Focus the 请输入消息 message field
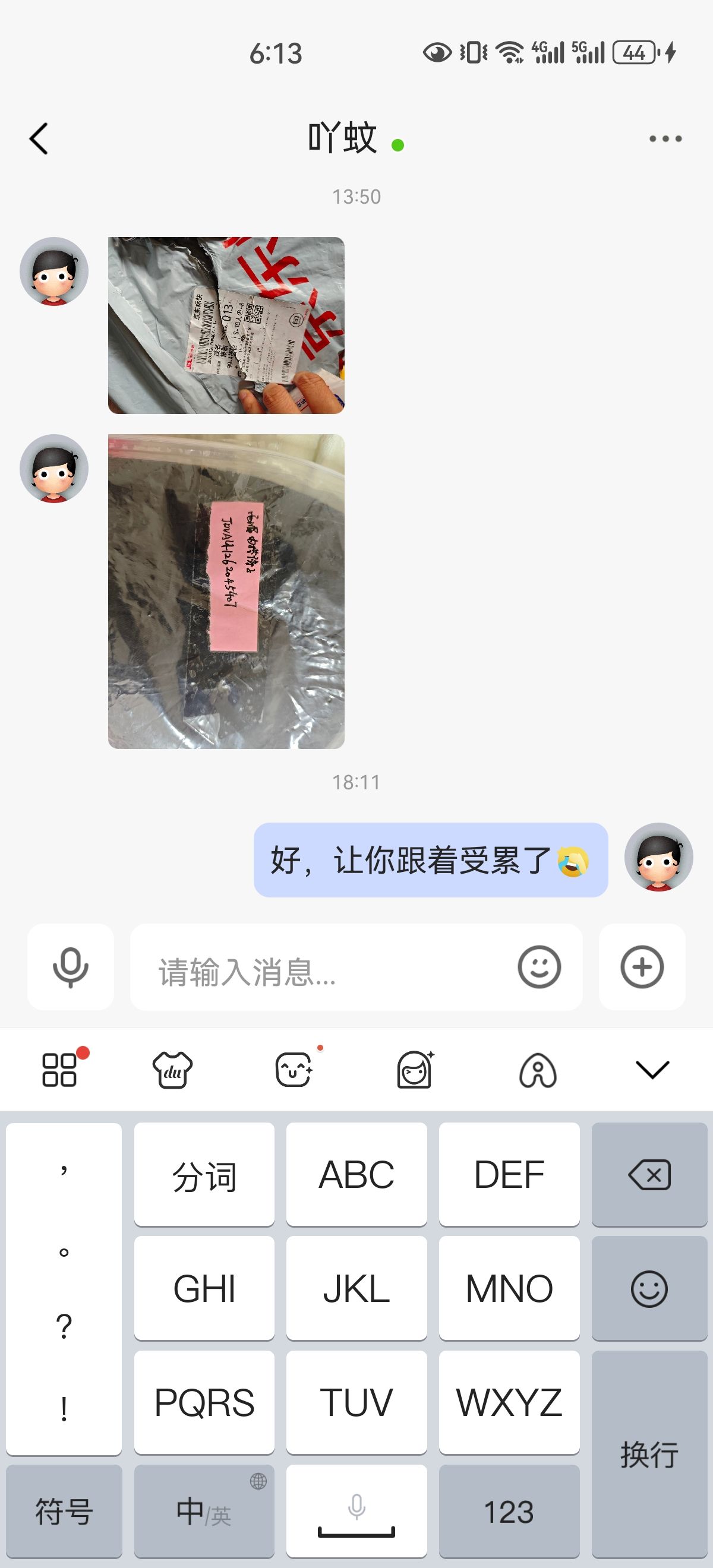The height and width of the screenshot is (1568, 713). 323,968
